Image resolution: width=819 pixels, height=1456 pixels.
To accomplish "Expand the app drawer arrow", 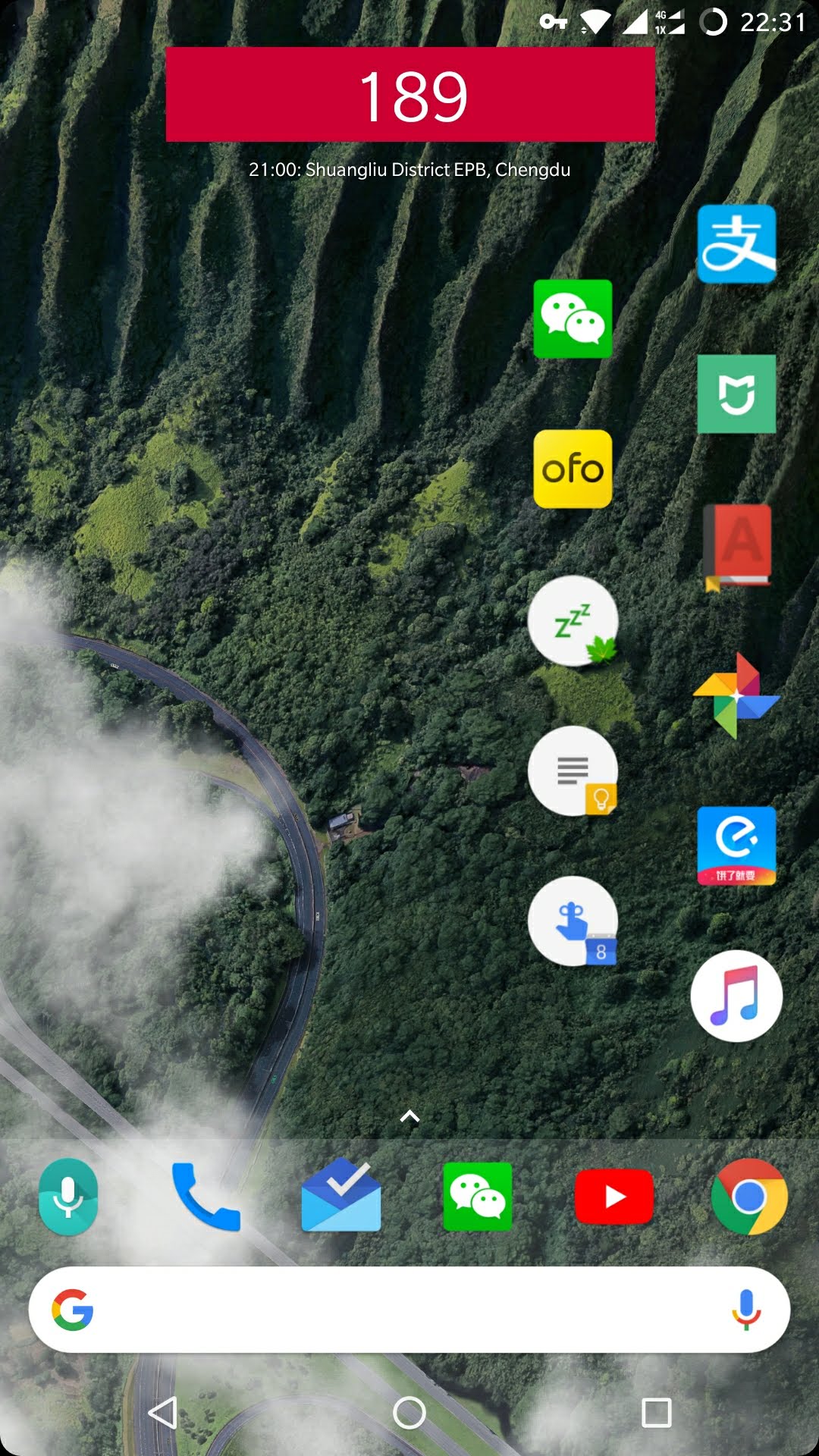I will (x=409, y=1116).
